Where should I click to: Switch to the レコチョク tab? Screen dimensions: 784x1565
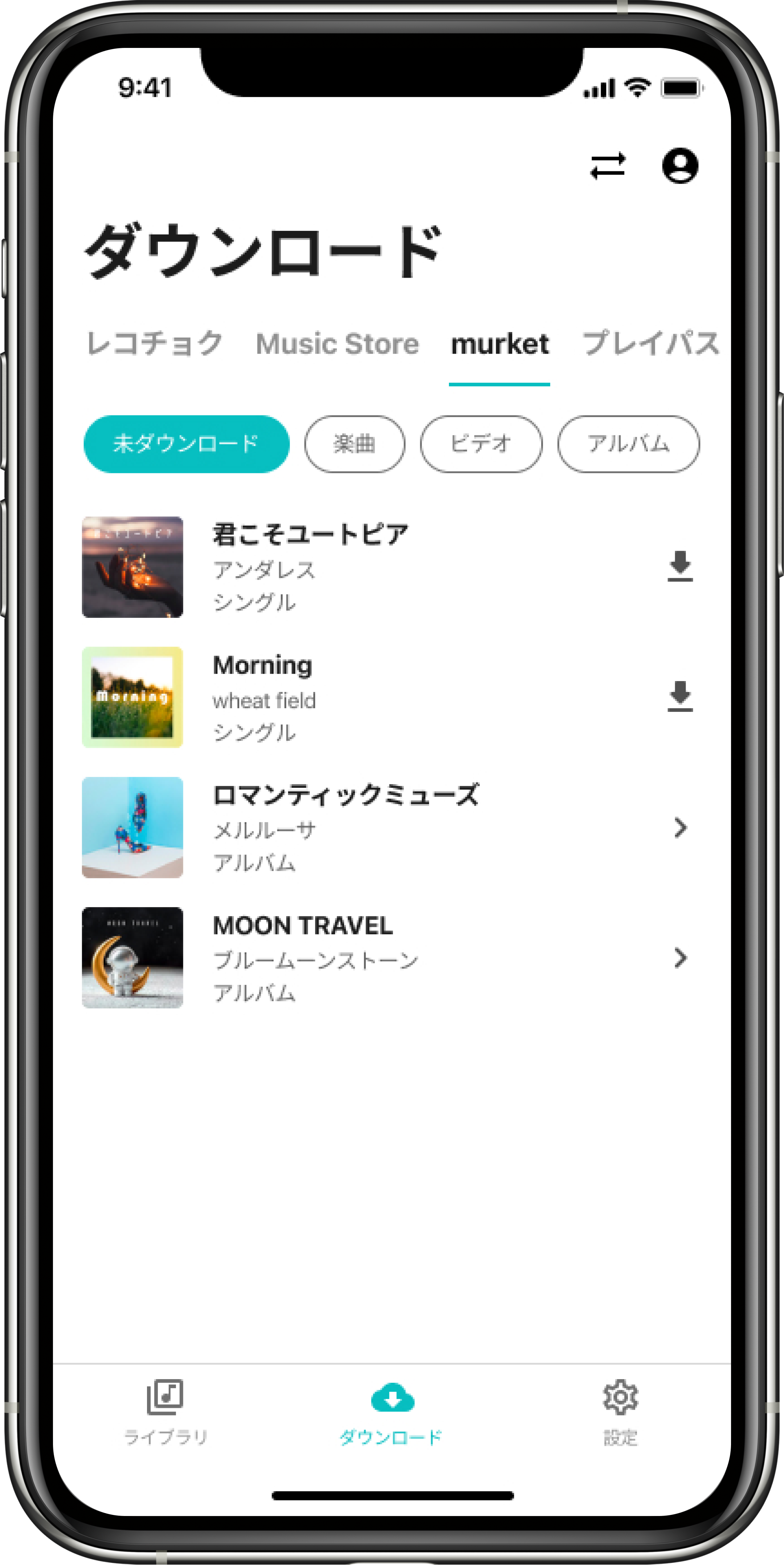tap(155, 343)
